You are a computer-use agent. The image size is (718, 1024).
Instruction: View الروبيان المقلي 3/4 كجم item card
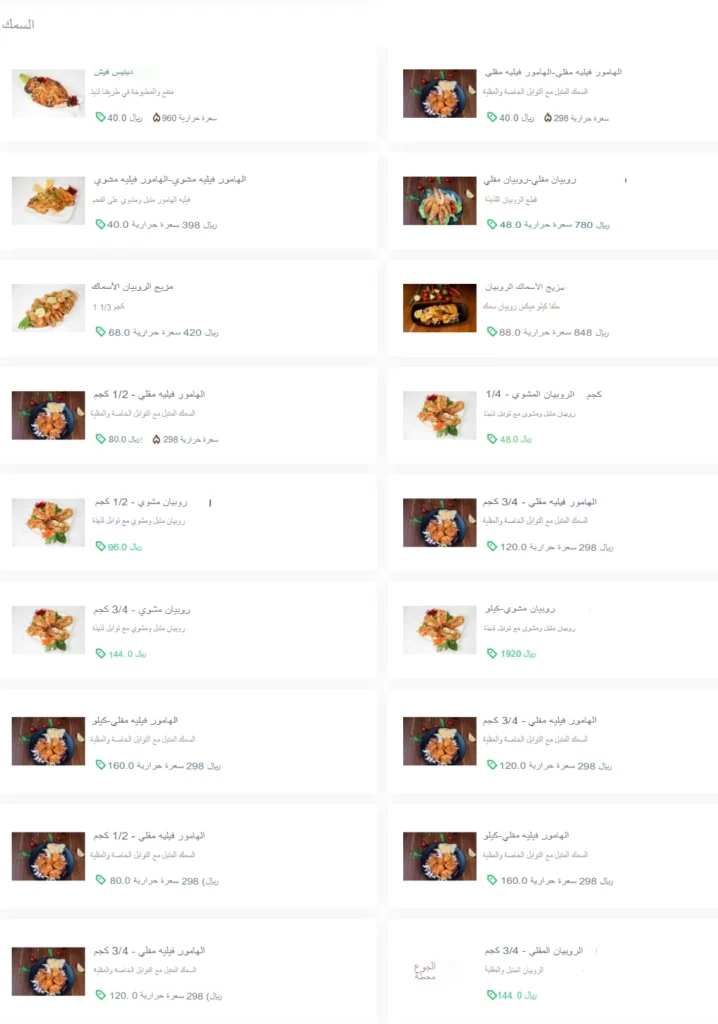pos(552,972)
